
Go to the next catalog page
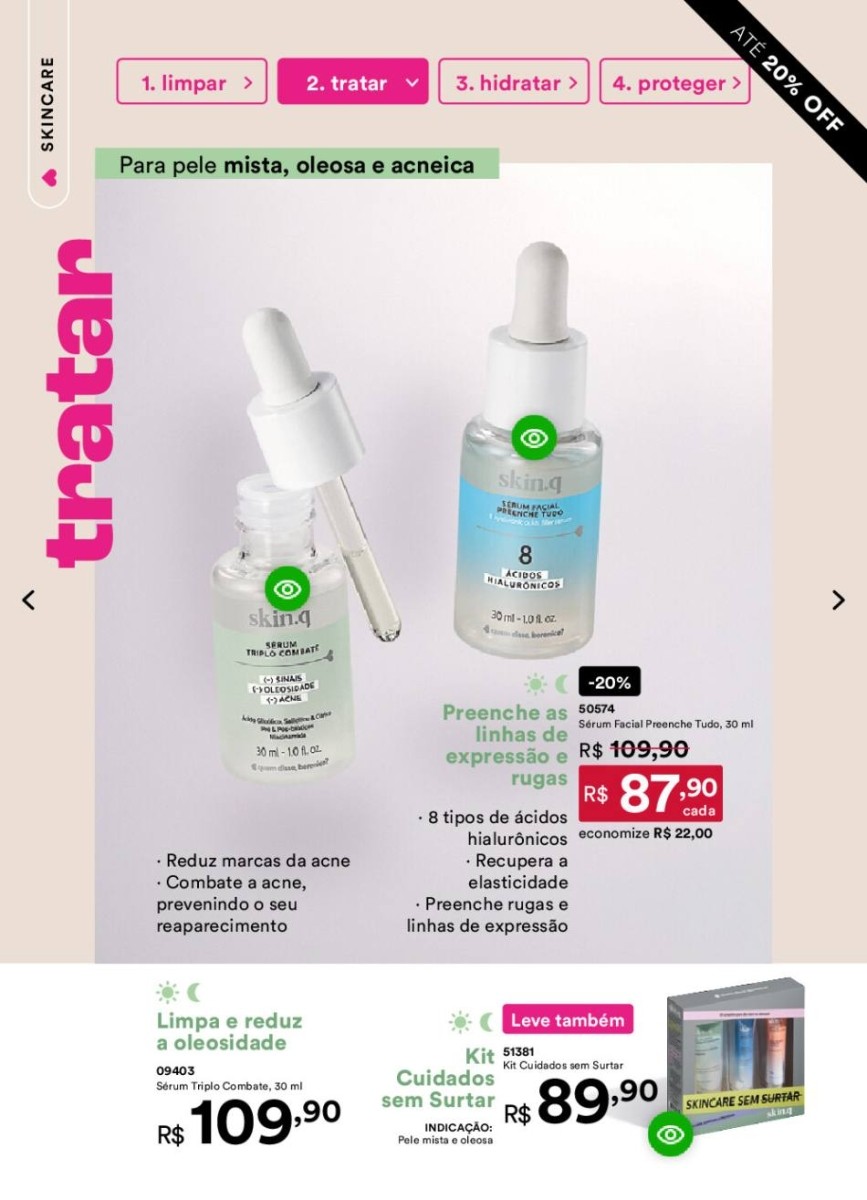pos(838,600)
